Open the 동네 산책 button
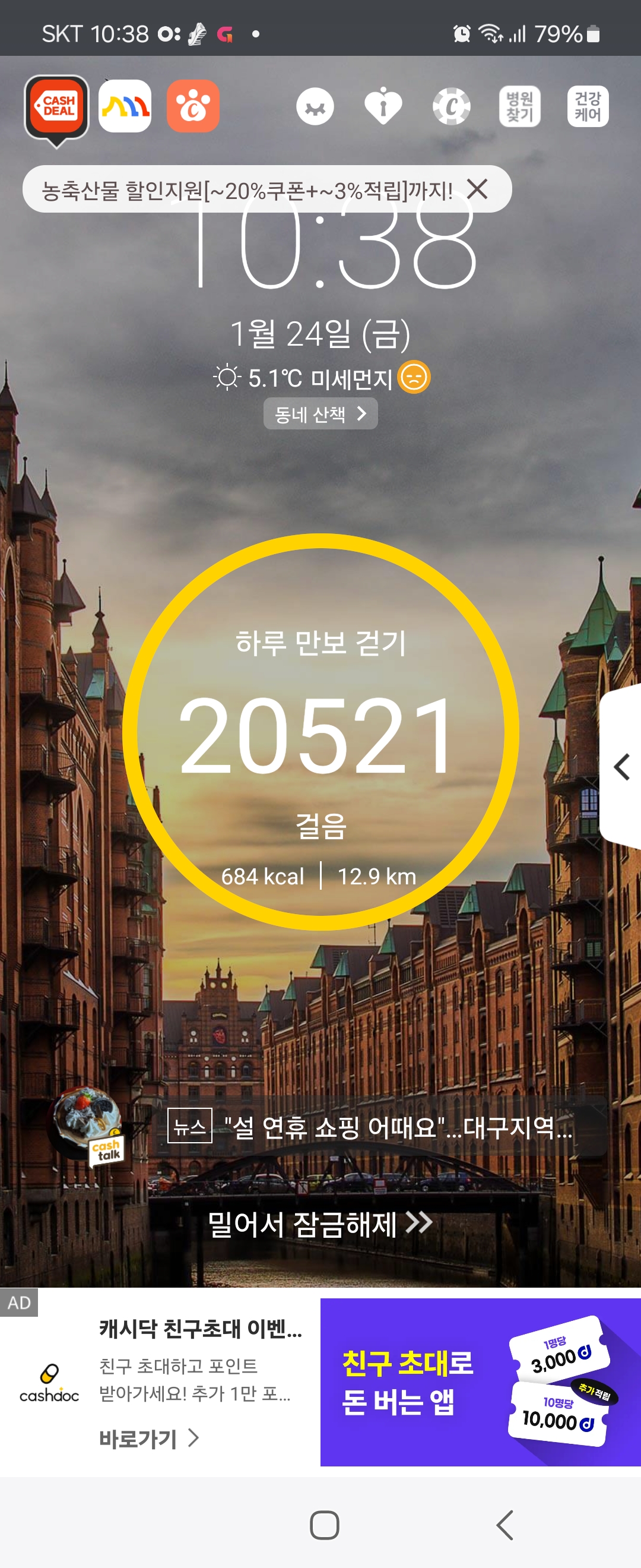This screenshot has height=1568, width=641. tap(320, 414)
